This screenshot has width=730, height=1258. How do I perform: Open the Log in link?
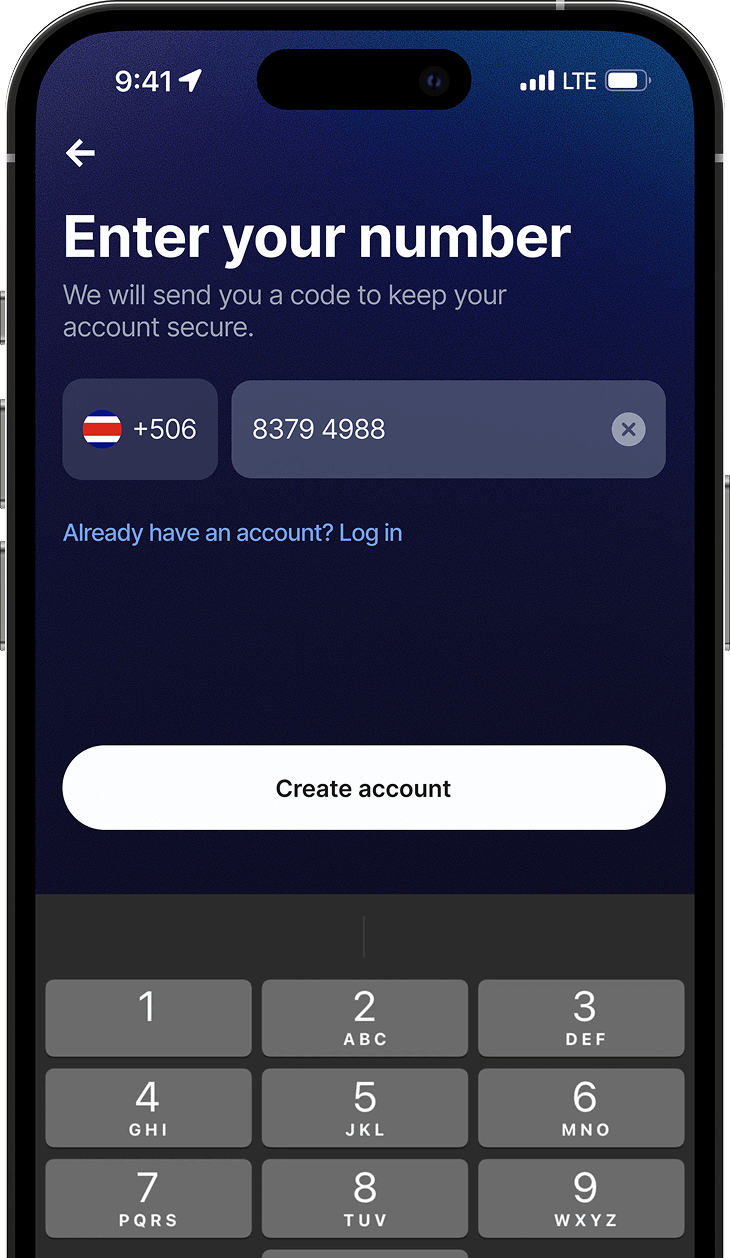[370, 533]
